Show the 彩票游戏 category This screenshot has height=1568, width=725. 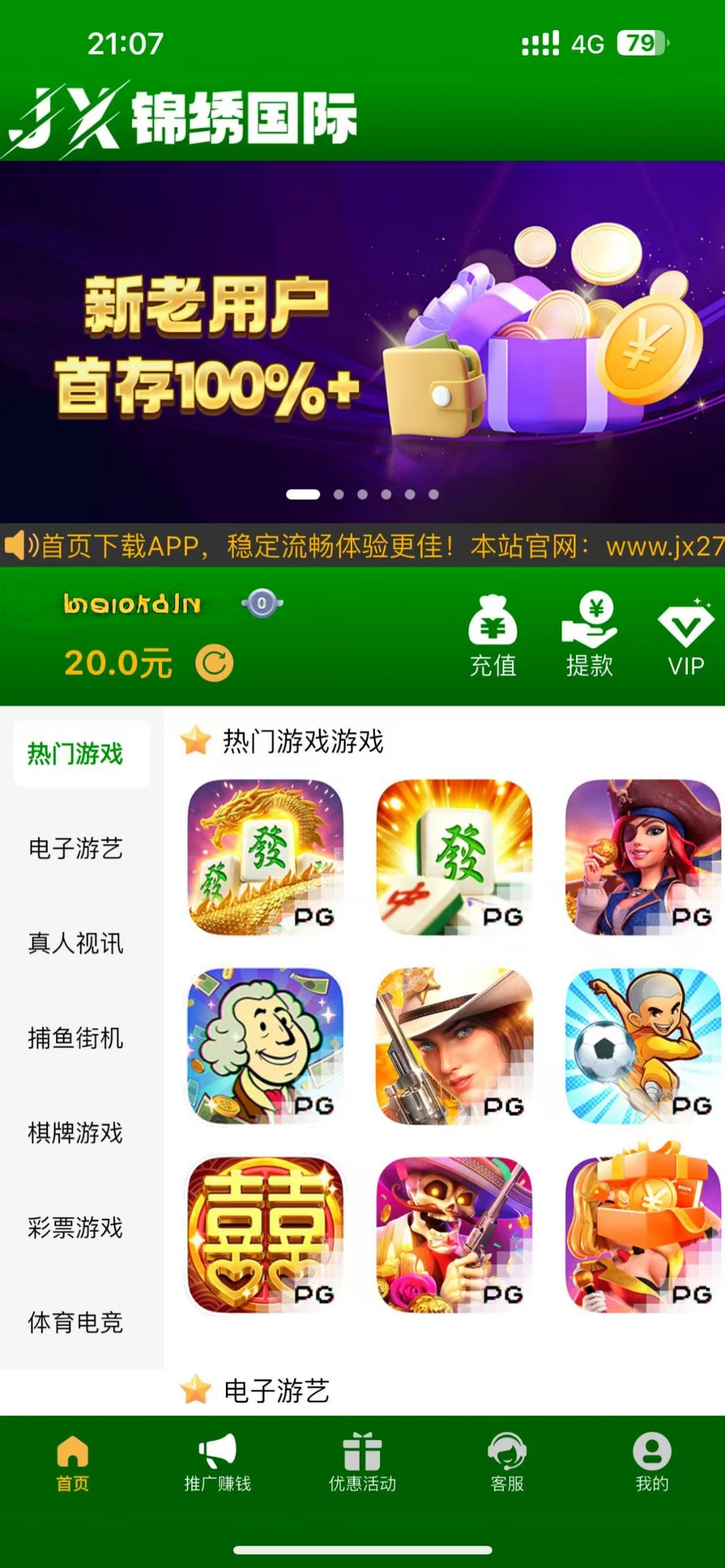(x=76, y=1227)
